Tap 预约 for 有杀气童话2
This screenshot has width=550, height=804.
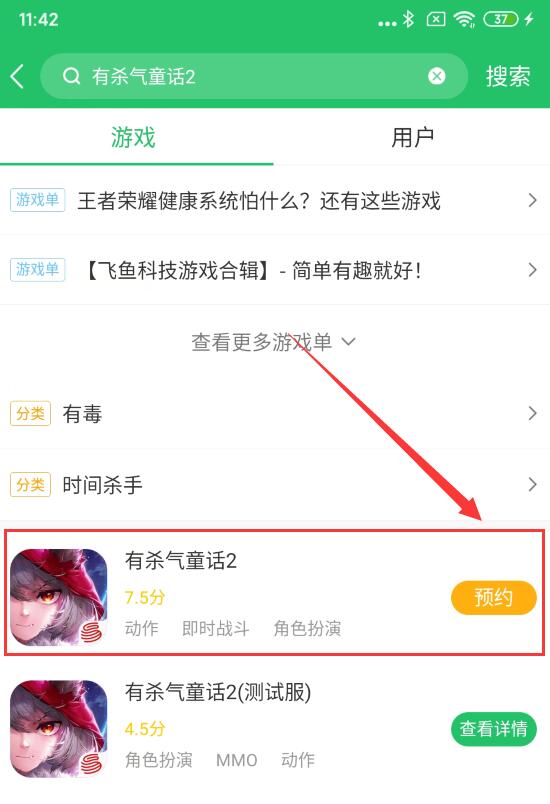coord(494,597)
